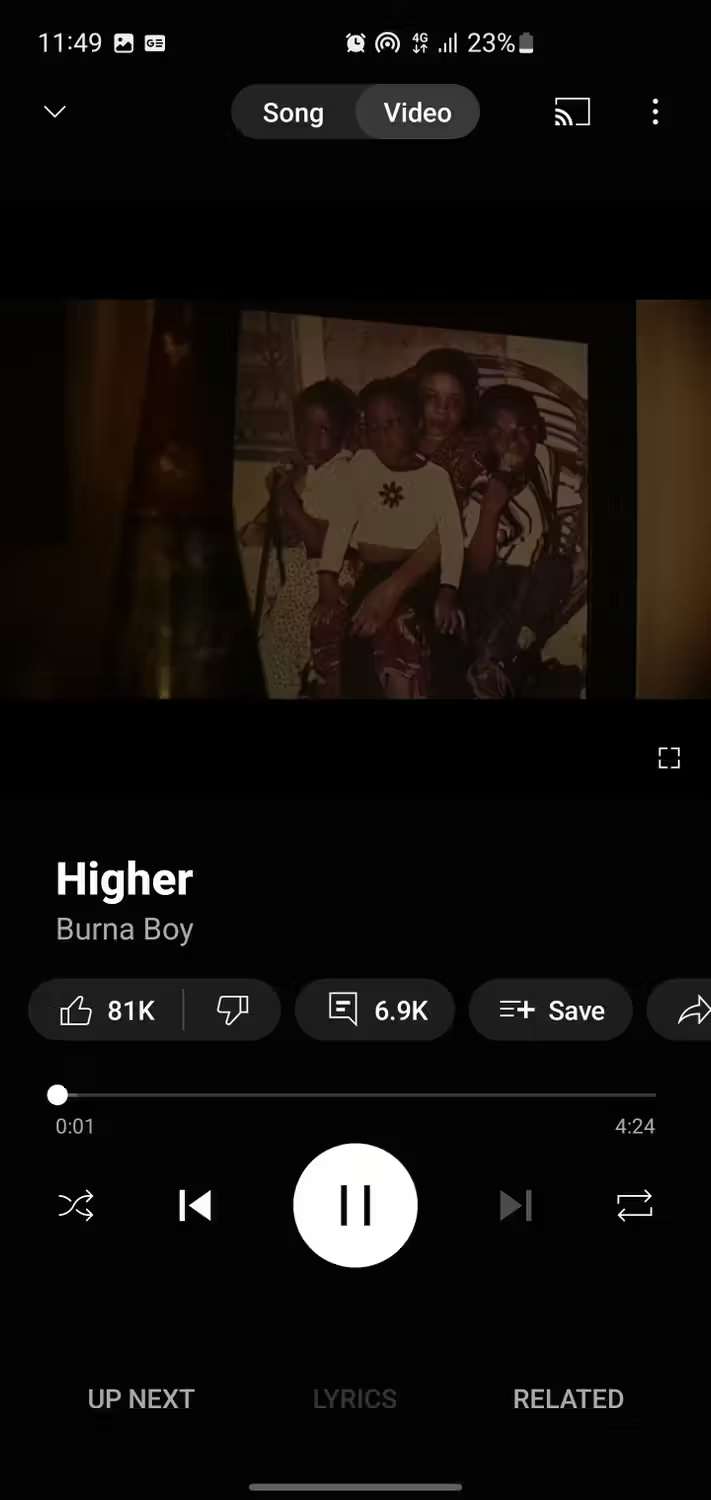Dislike this song
This screenshot has height=1500, width=711.
coord(232,1011)
